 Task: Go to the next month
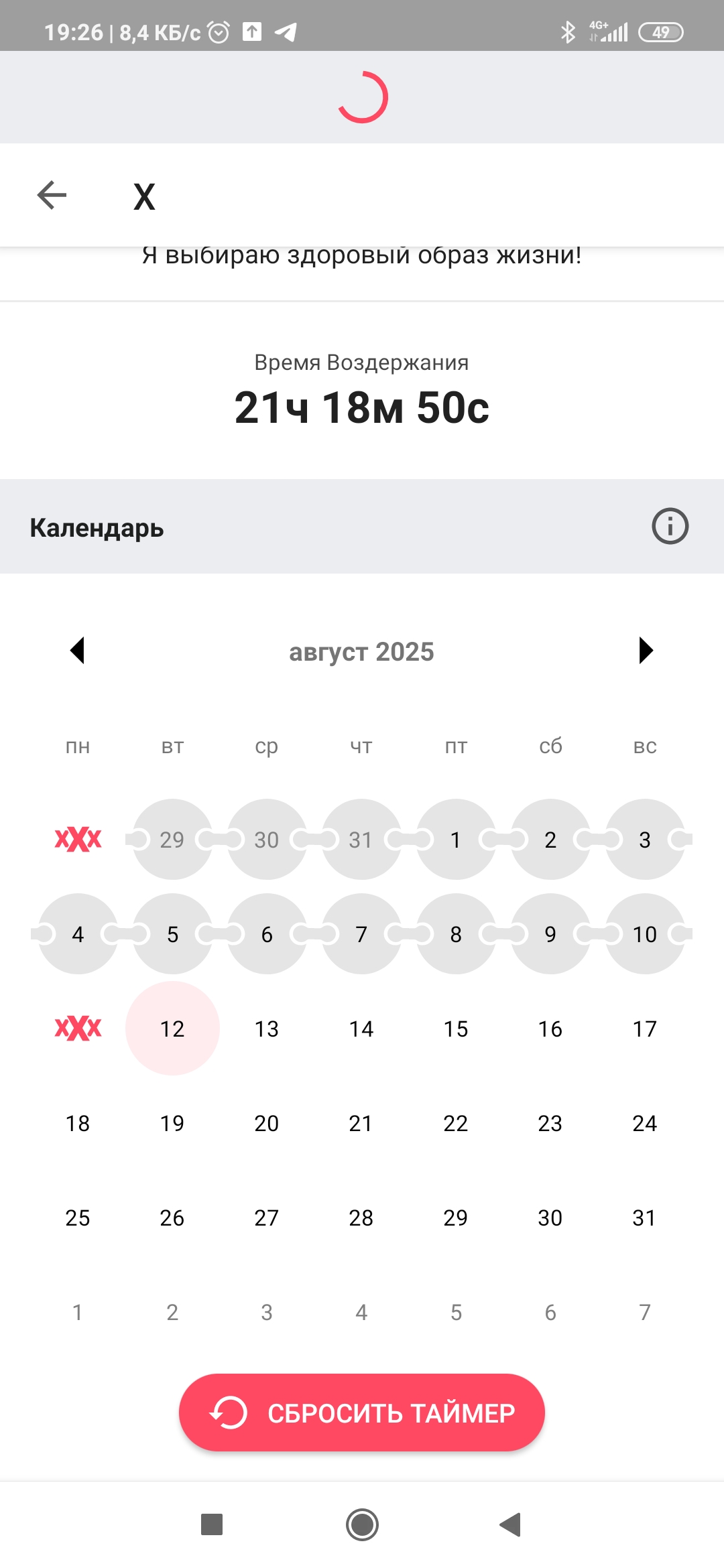pyautogui.click(x=646, y=650)
